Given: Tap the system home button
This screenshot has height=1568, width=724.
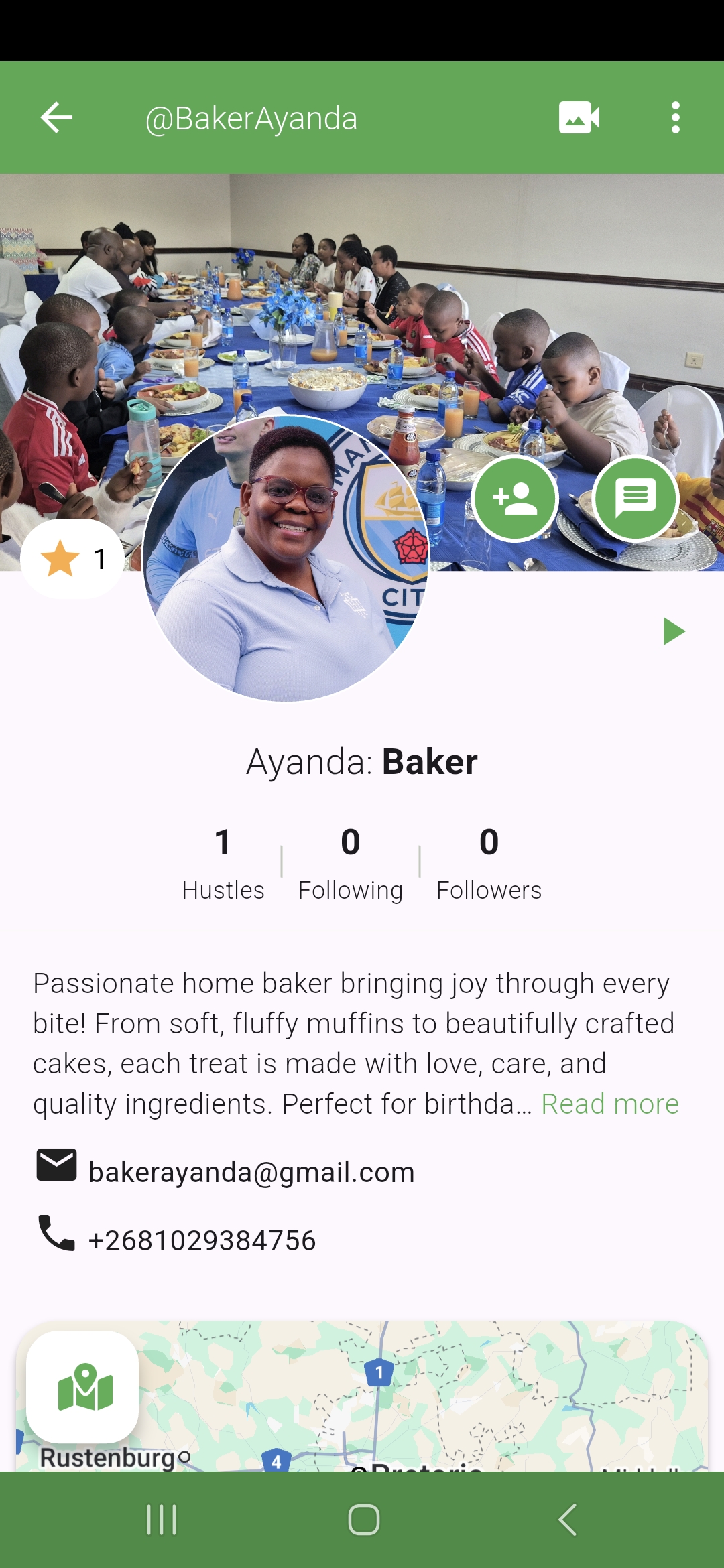Looking at the screenshot, I should coord(363,1519).
